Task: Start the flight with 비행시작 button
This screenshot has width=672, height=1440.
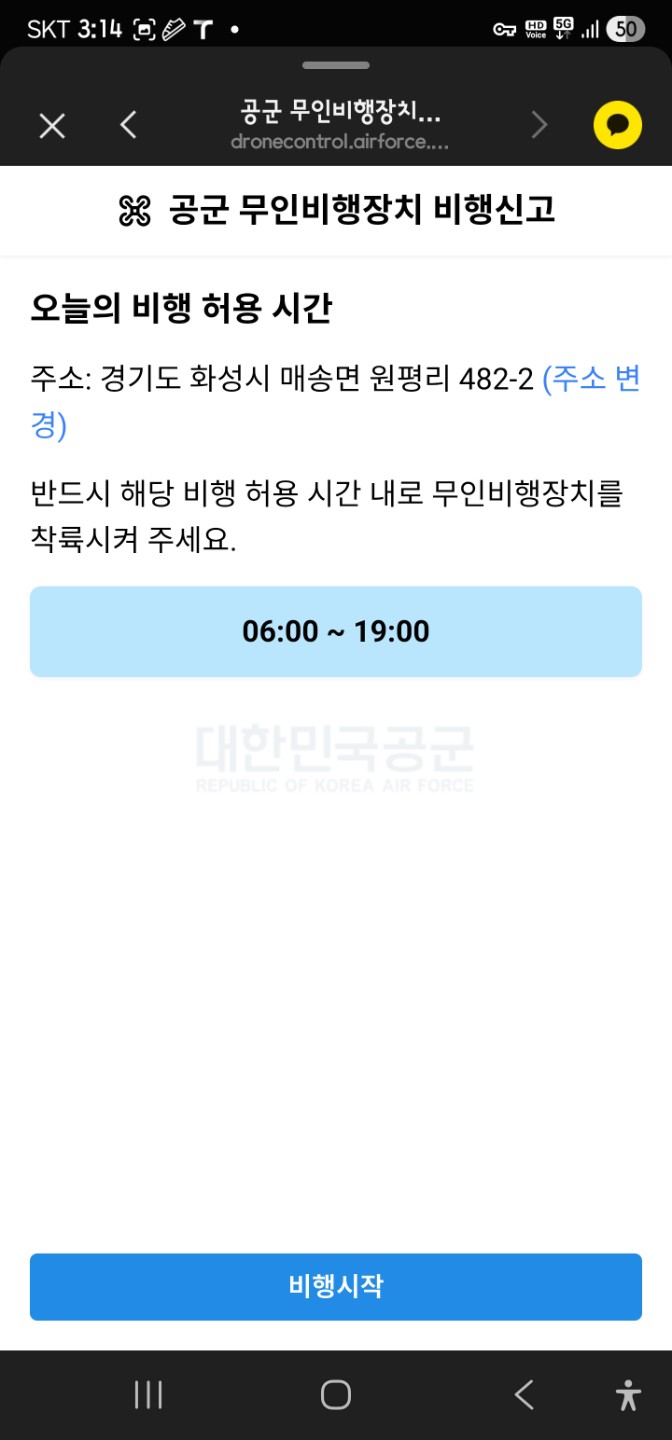Action: (x=336, y=1286)
